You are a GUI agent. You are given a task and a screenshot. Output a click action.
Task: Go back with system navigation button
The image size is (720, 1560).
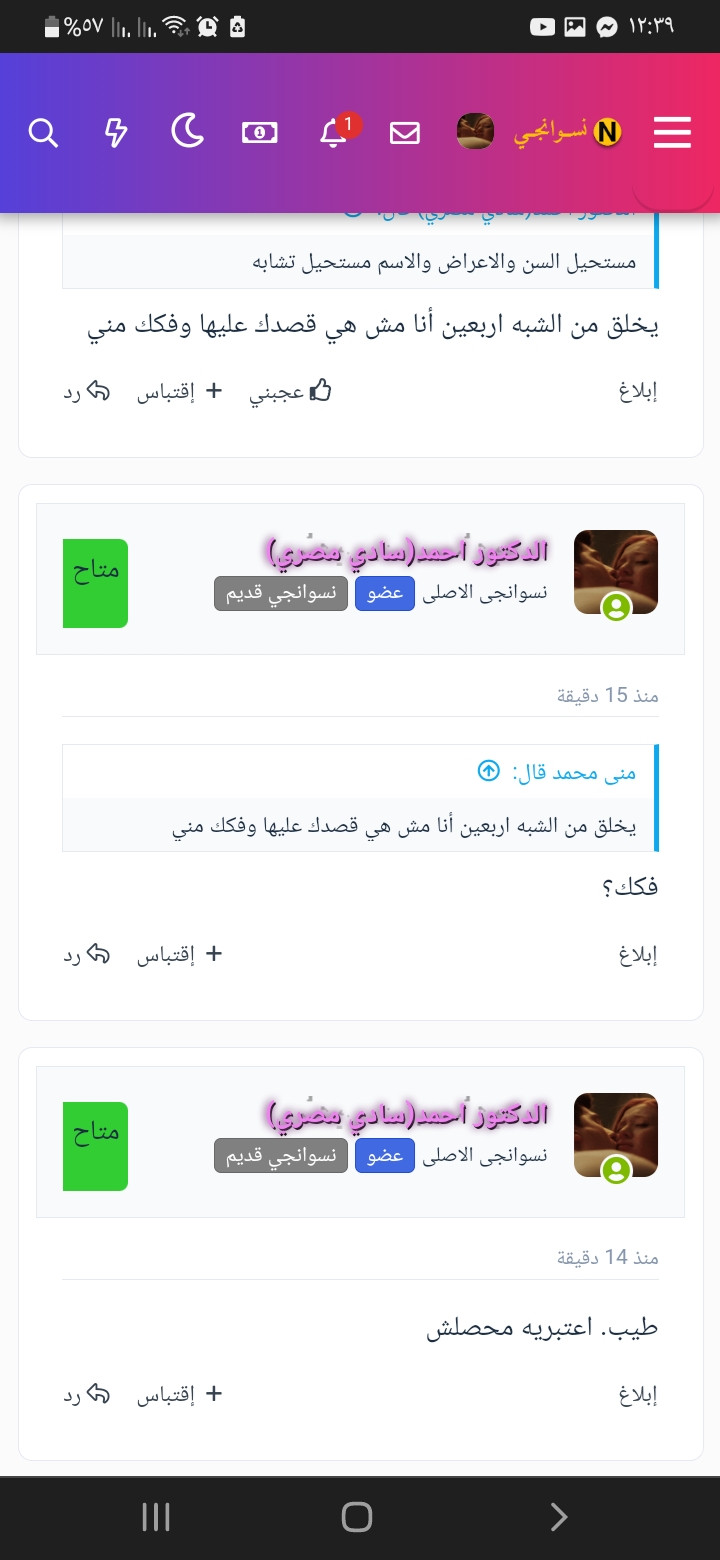click(x=559, y=1517)
